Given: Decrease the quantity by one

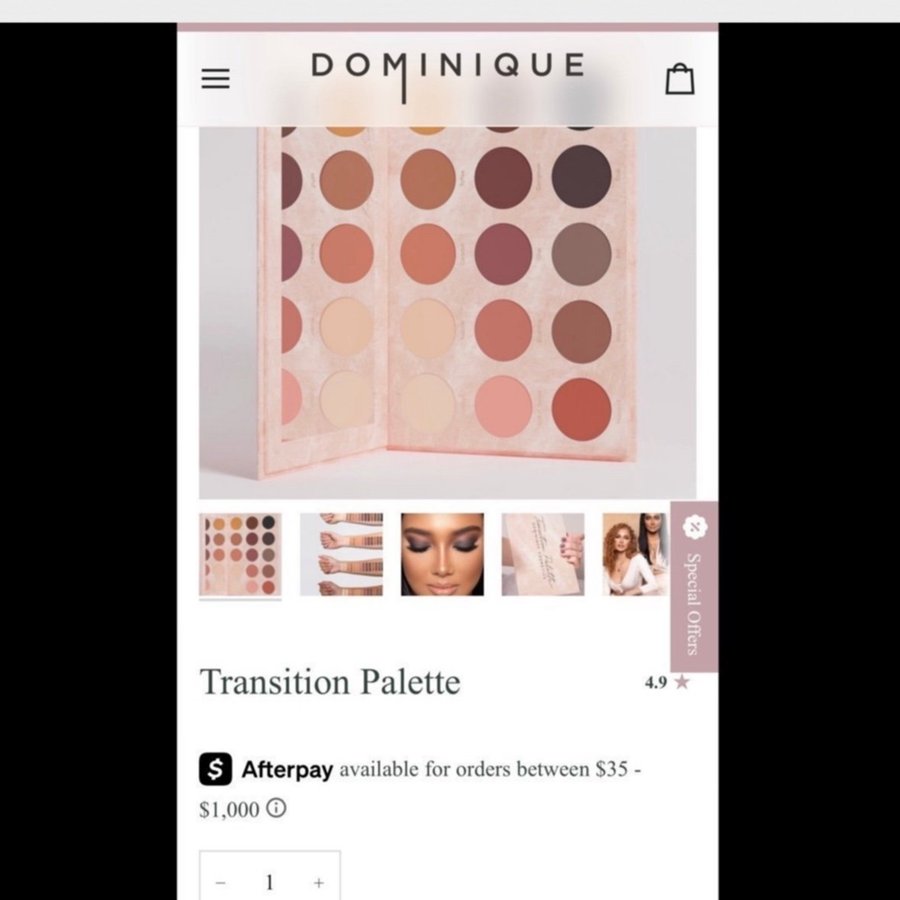Looking at the screenshot, I should point(221,883).
